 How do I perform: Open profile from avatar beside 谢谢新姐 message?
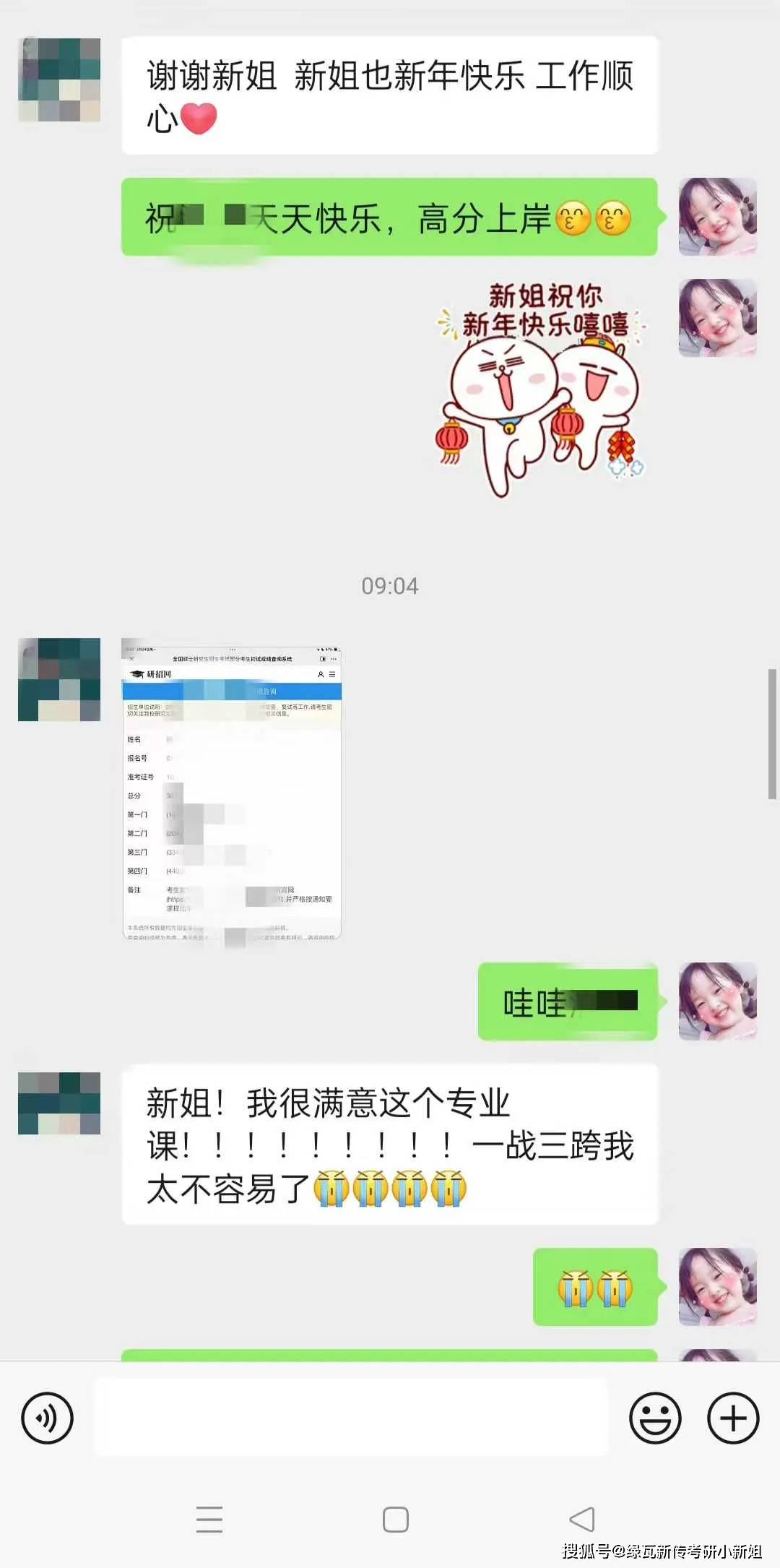coord(59,80)
